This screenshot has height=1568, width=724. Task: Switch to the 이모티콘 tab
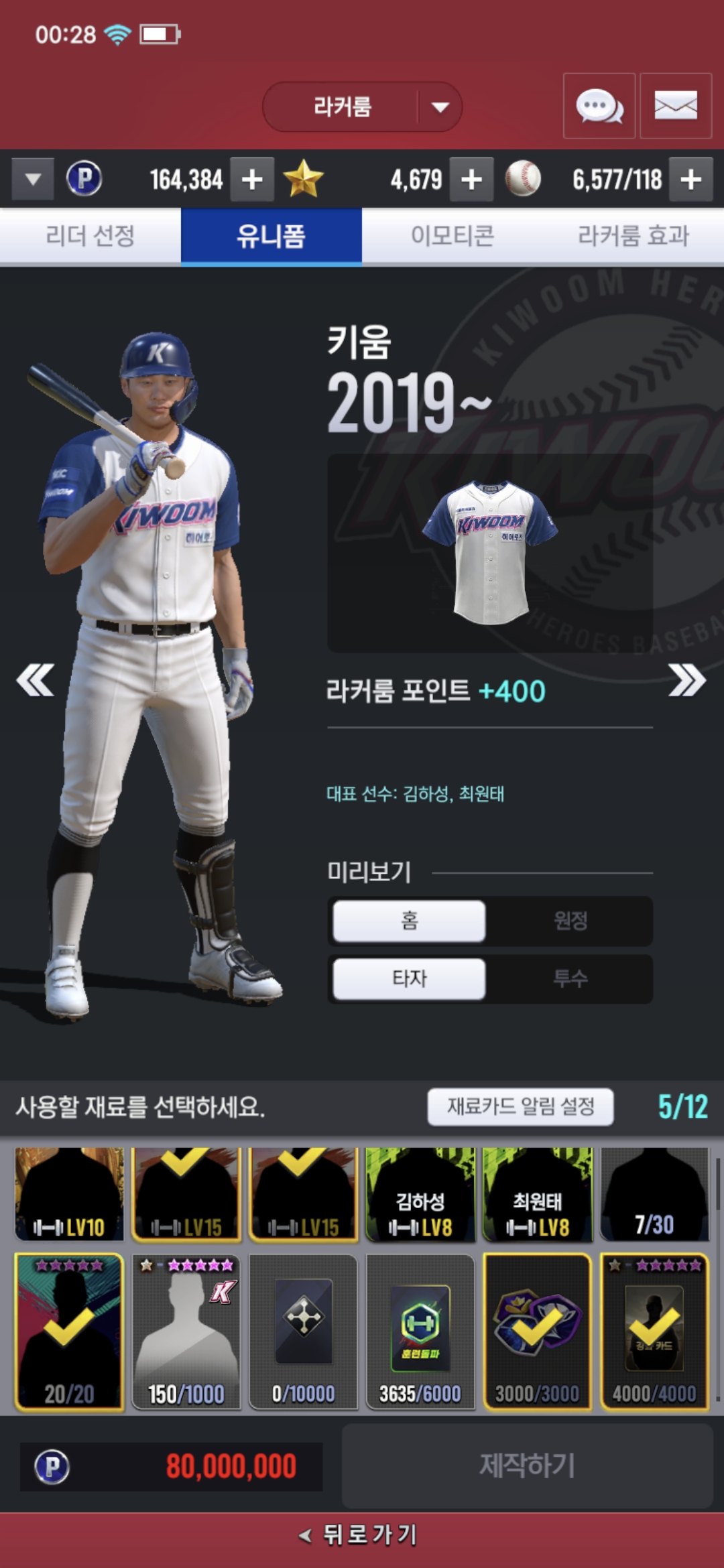(x=452, y=236)
